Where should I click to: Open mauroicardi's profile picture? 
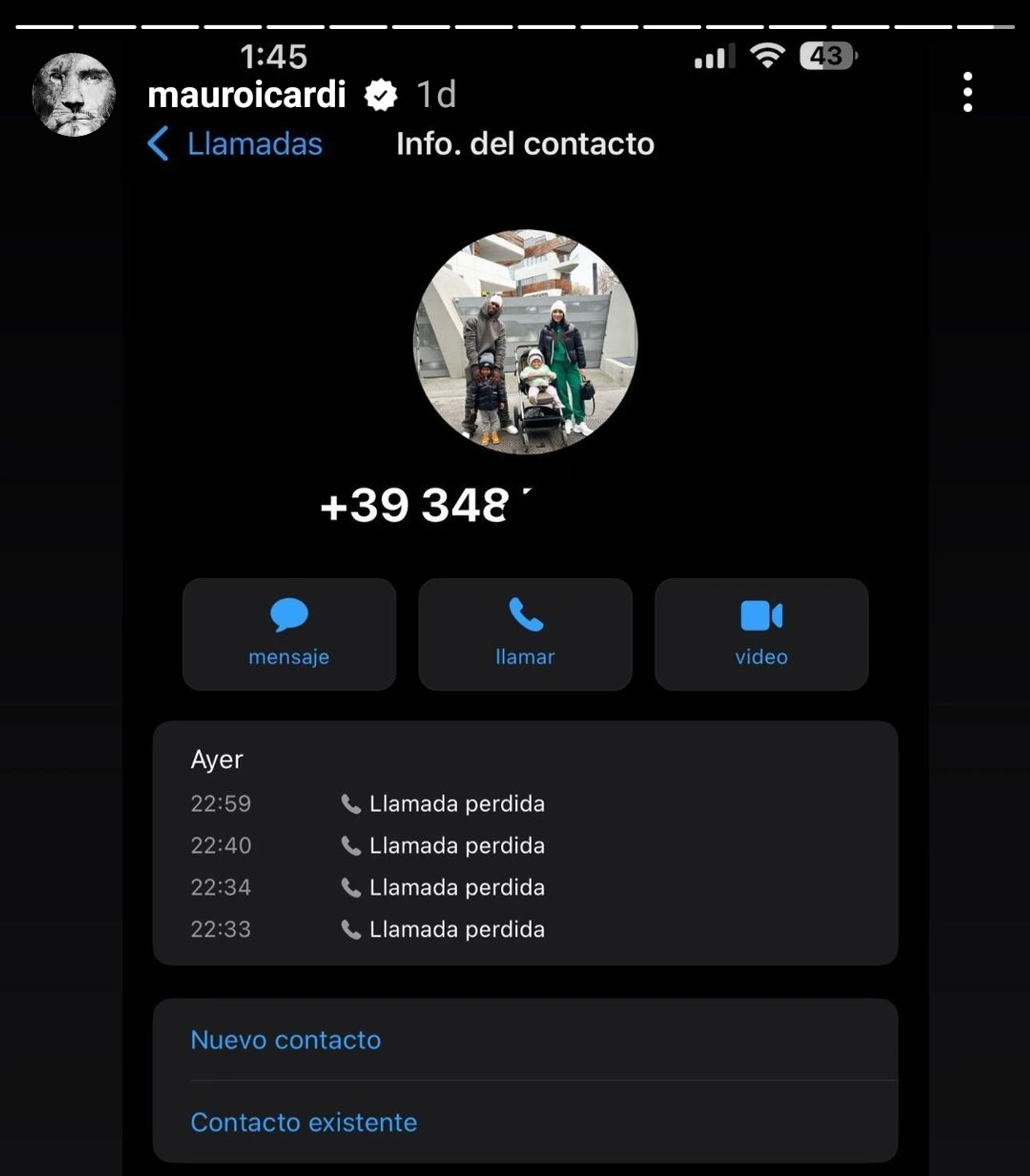click(73, 95)
